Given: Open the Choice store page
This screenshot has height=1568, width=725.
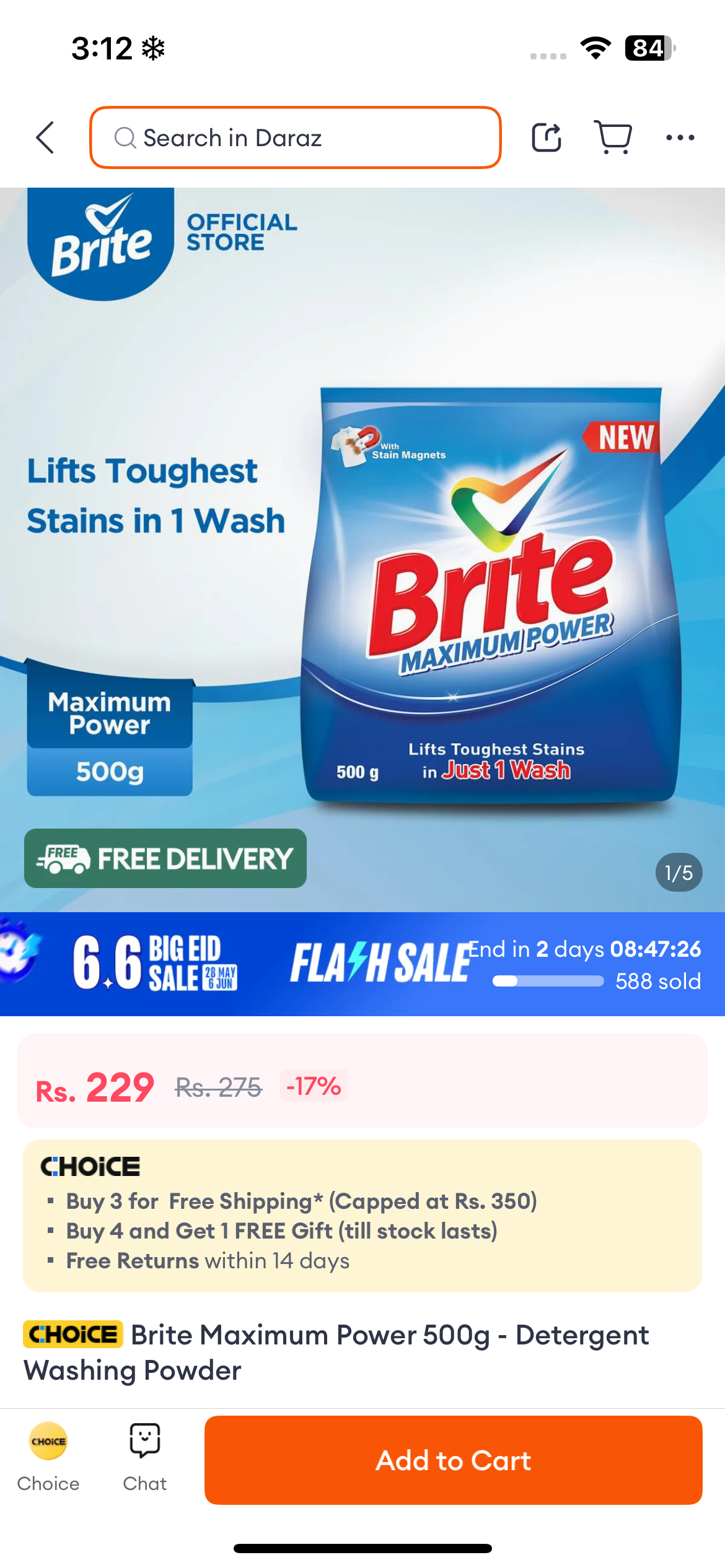Looking at the screenshot, I should 48,1457.
